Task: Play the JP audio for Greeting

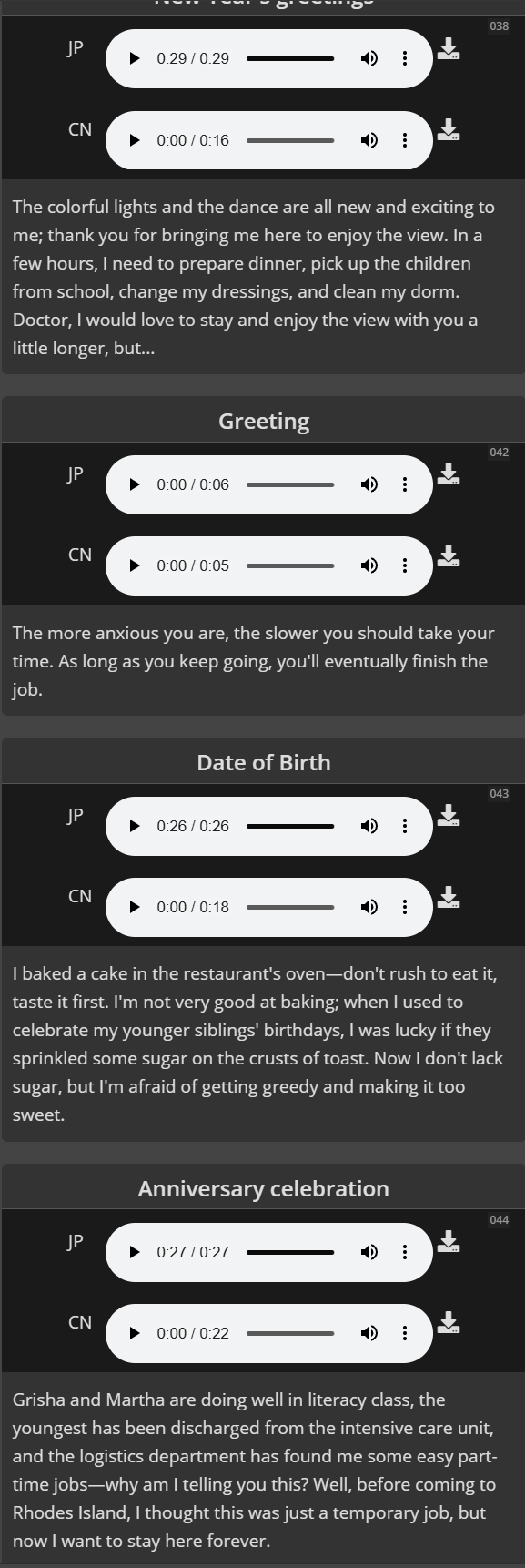Action: (x=135, y=484)
